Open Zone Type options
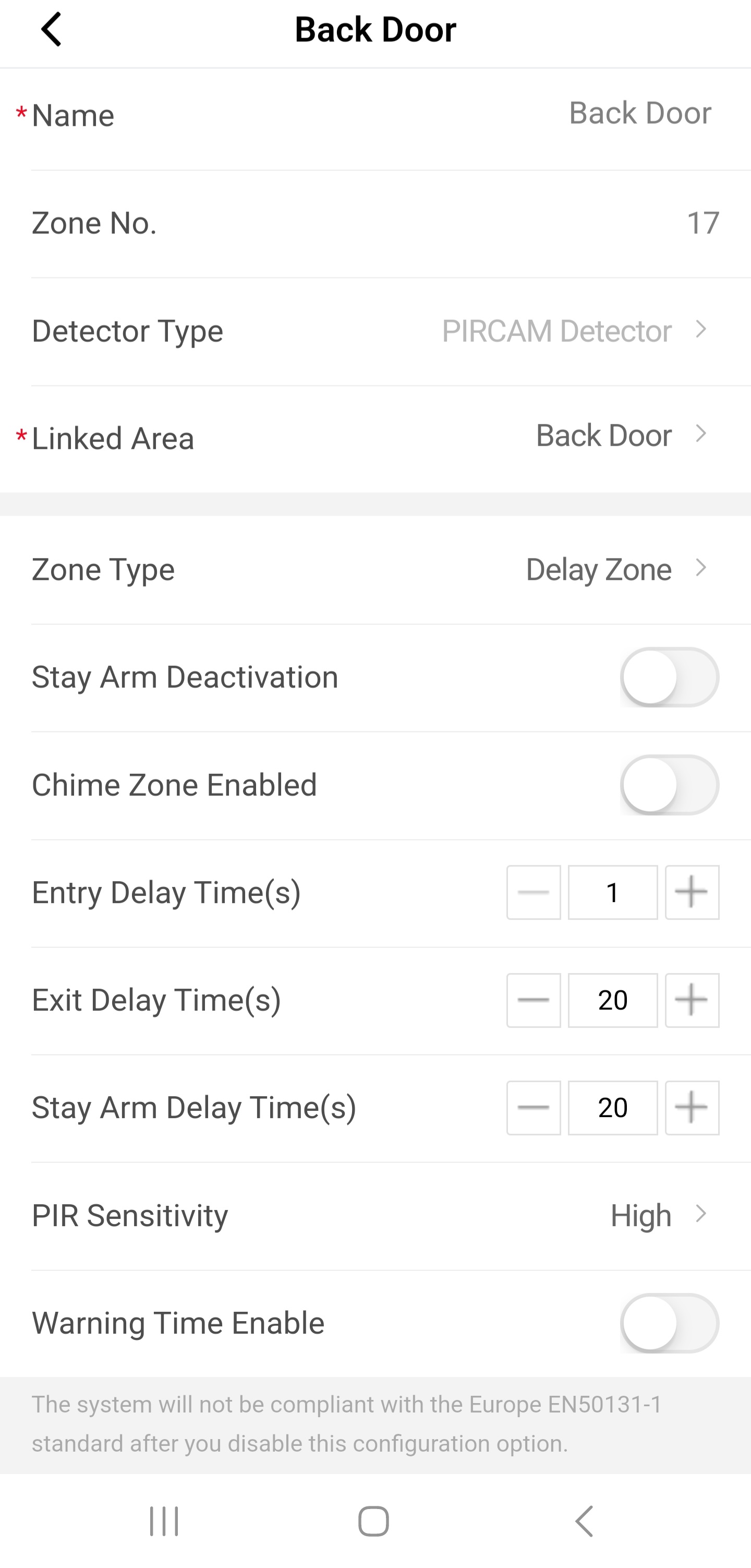This screenshot has width=751, height=1568. pyautogui.click(x=615, y=569)
